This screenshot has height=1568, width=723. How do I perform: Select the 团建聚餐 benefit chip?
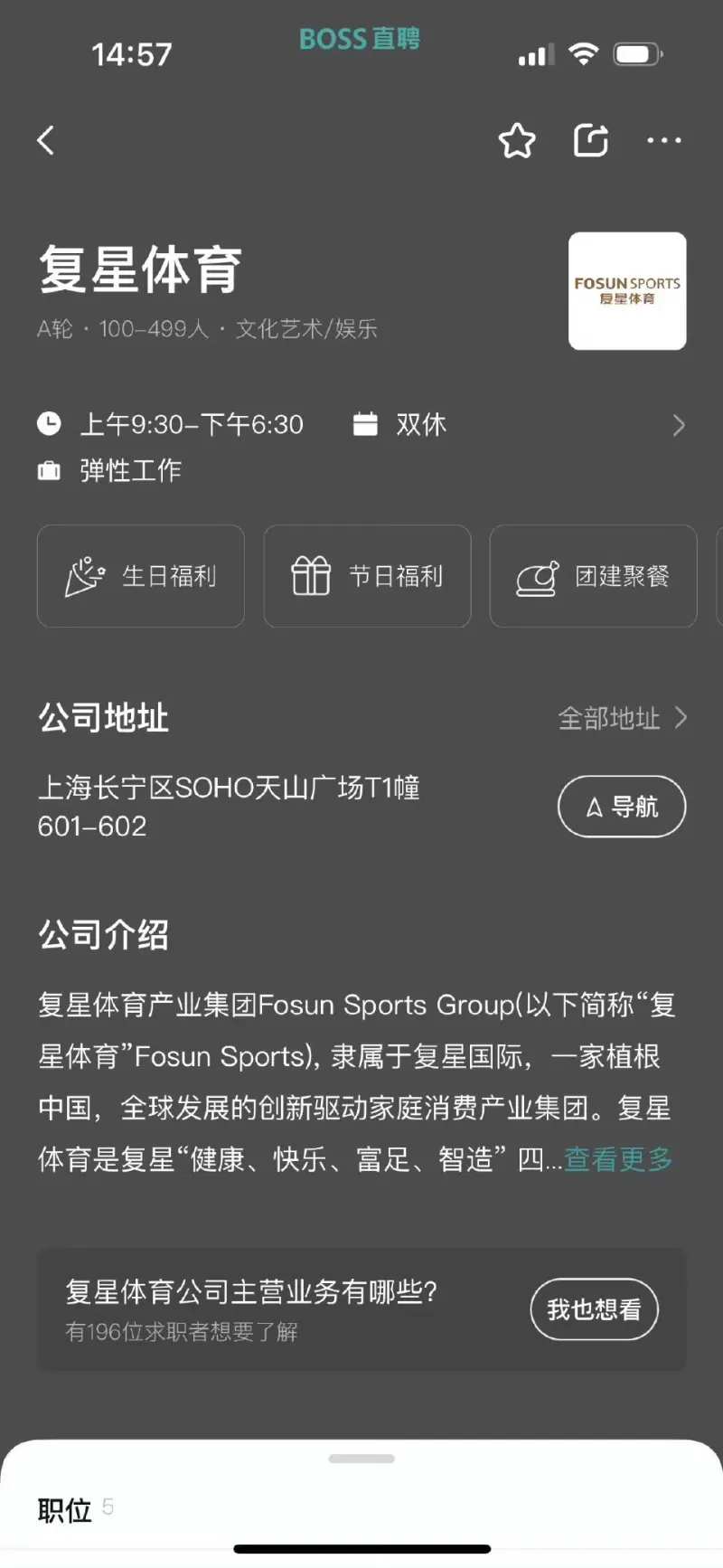593,576
